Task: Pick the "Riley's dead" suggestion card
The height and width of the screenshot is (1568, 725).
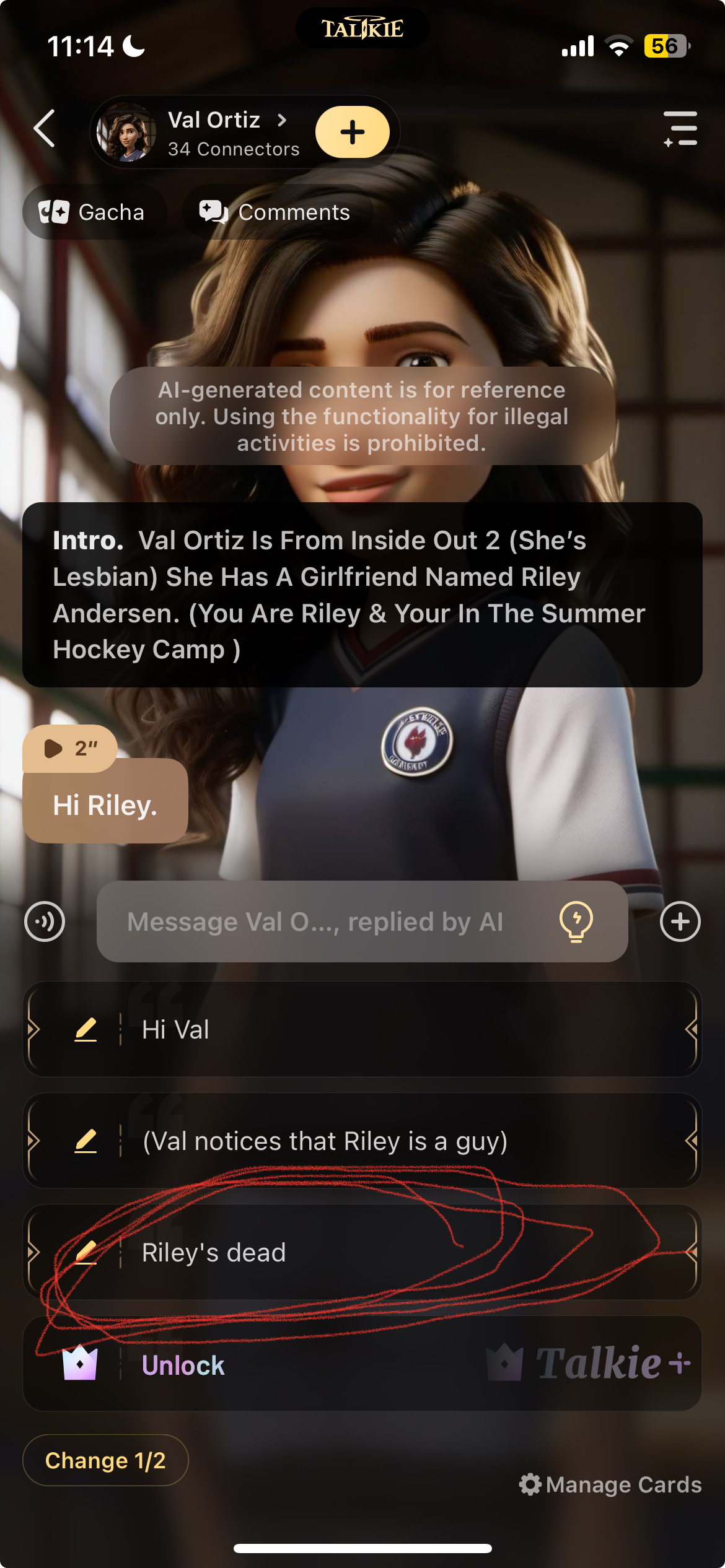Action: click(397, 1252)
